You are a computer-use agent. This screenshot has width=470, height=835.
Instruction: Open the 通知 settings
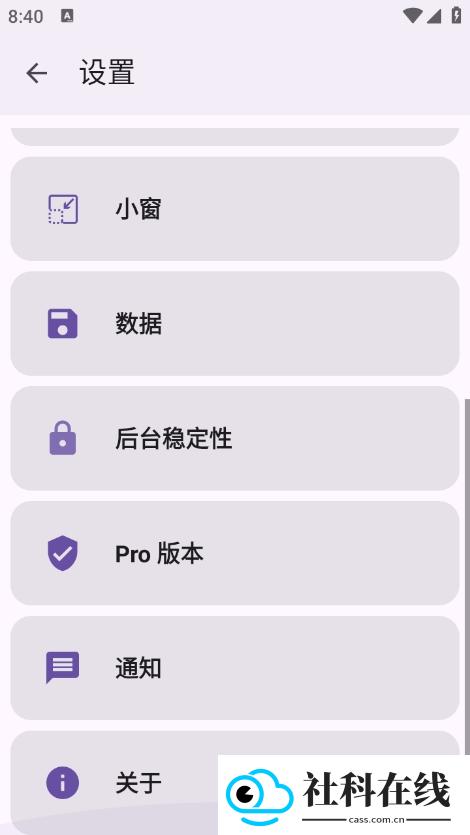point(235,668)
